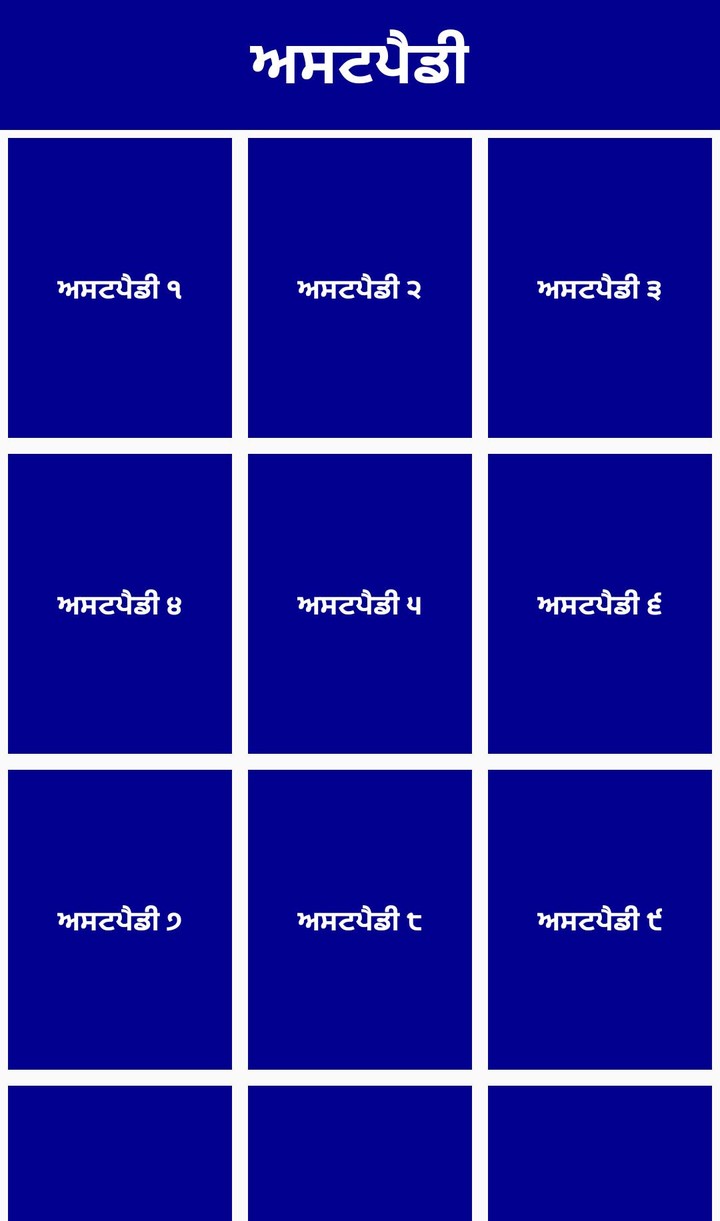Screen dimensions: 720x1221
Task: Tap the gap between the tile columns
Action: [240, 602]
